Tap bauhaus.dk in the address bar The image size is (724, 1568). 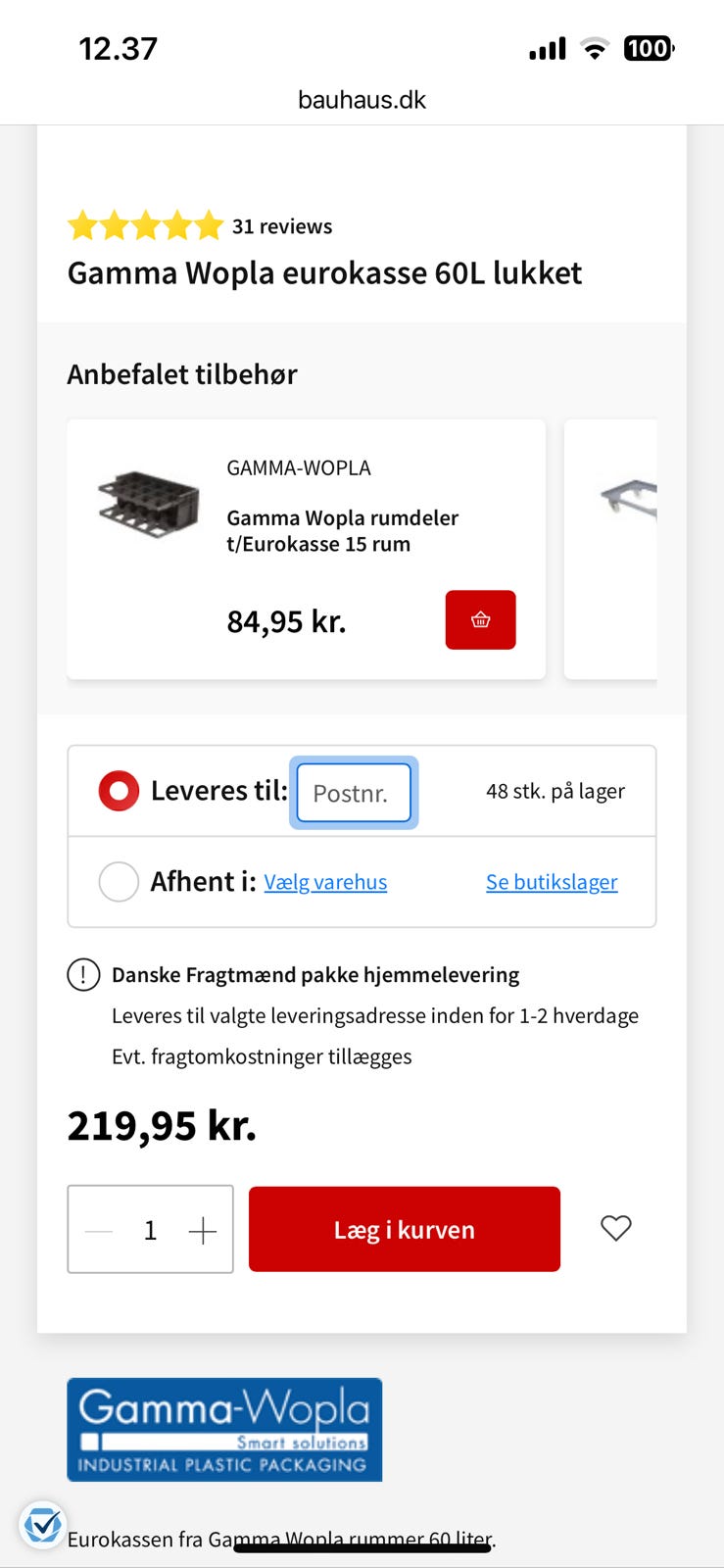click(362, 98)
